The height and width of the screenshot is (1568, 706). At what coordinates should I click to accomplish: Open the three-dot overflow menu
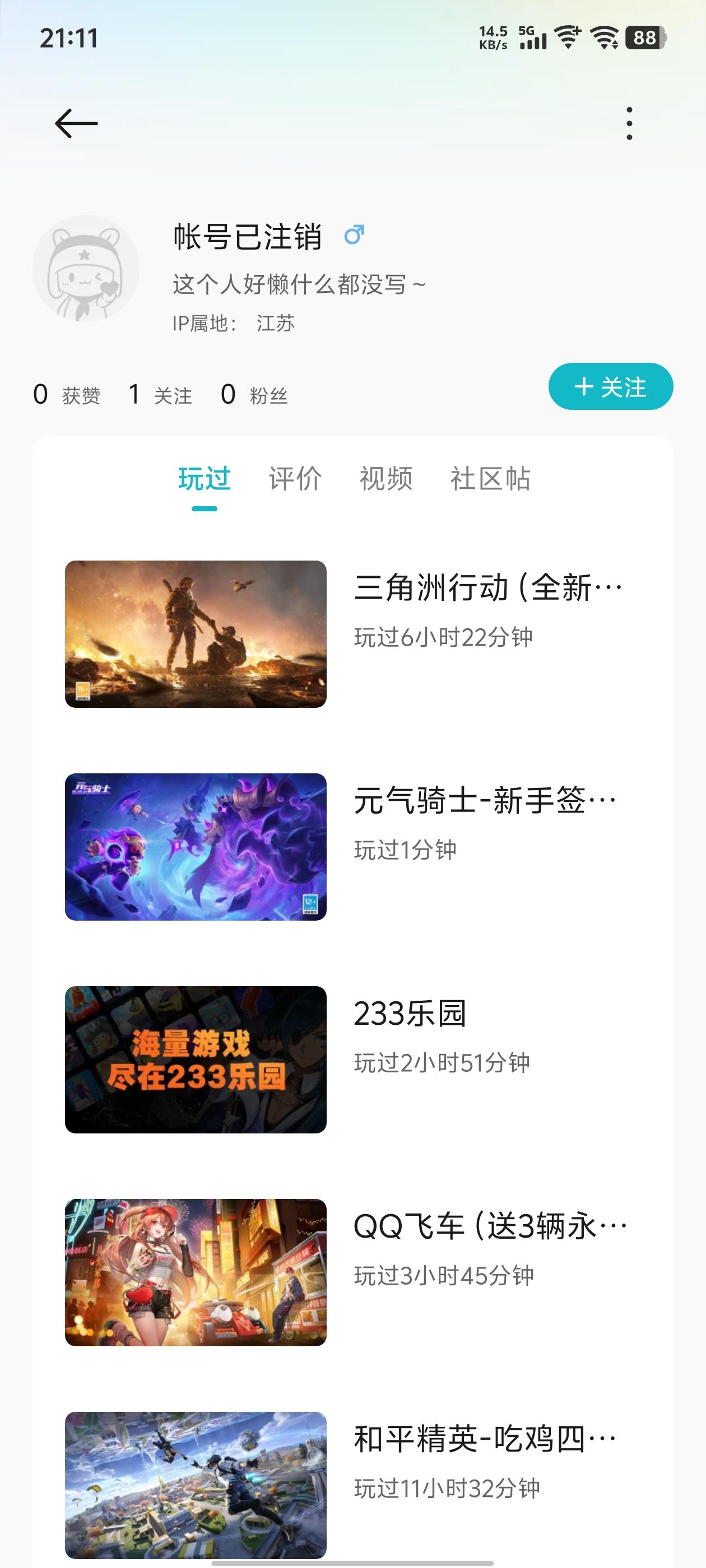[629, 124]
